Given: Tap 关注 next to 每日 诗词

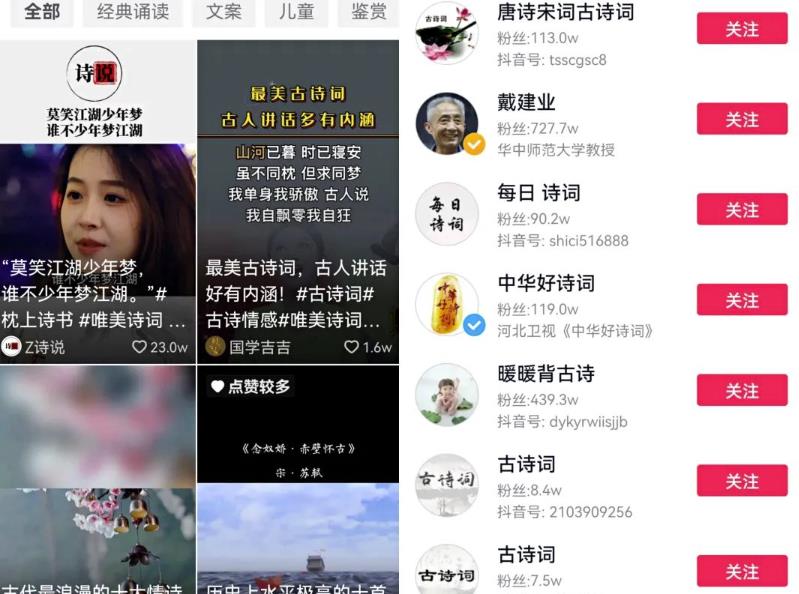Looking at the screenshot, I should tap(742, 210).
